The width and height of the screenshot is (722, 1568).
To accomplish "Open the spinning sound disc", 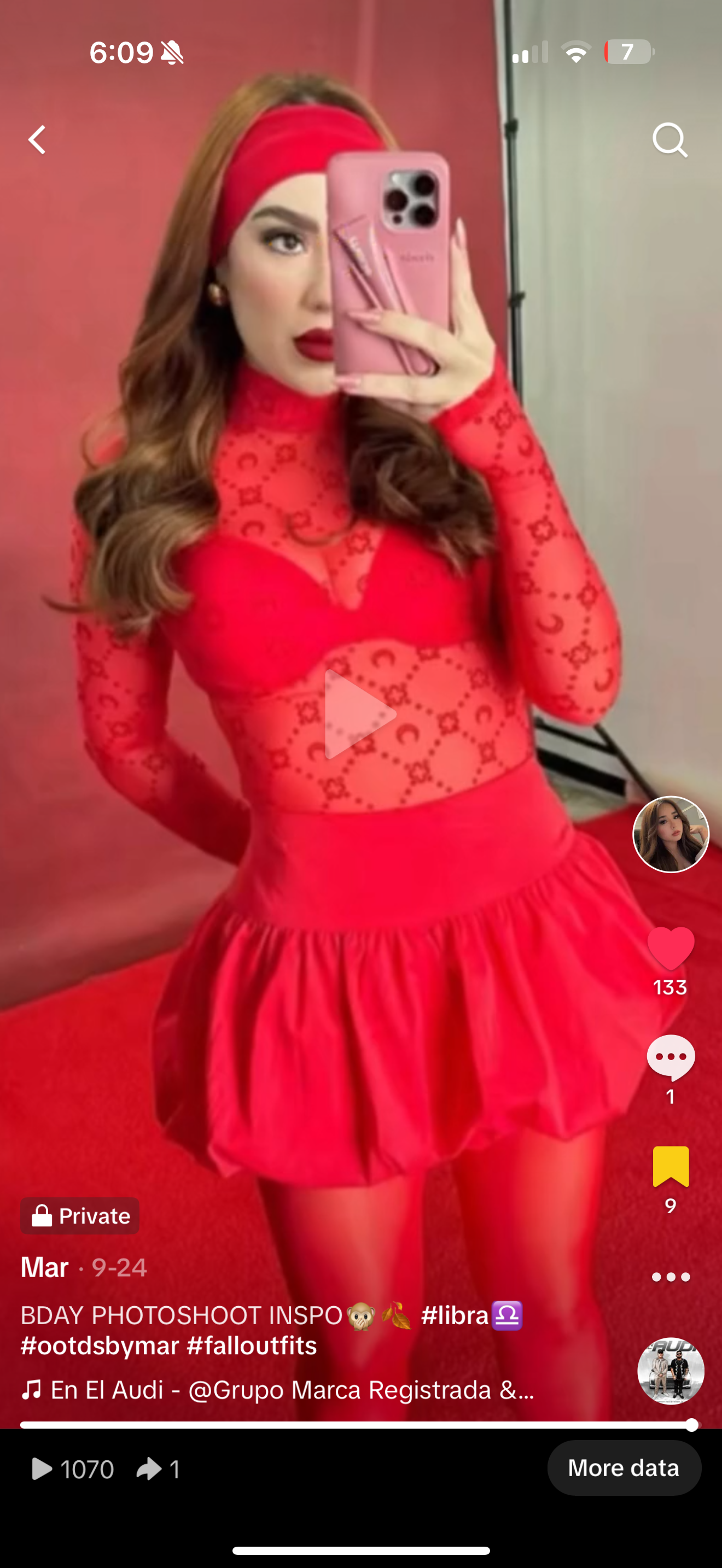I will click(x=670, y=1371).
